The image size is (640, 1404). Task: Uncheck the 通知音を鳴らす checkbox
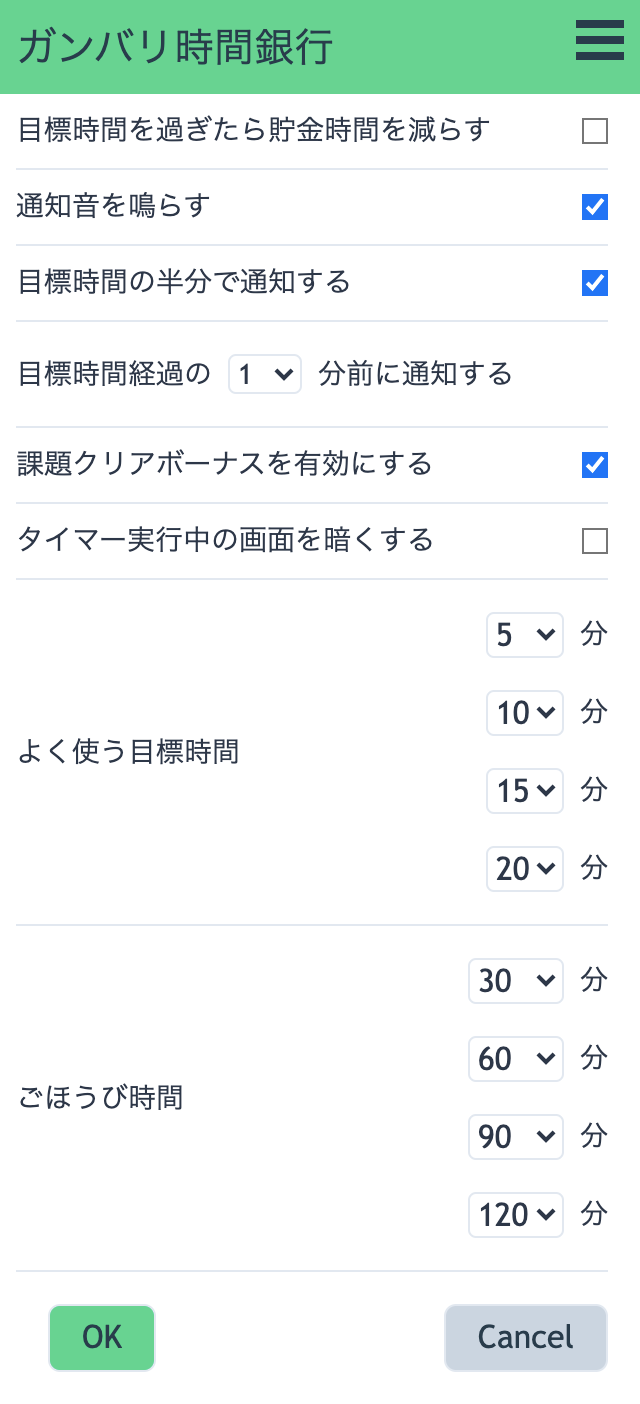[x=595, y=207]
